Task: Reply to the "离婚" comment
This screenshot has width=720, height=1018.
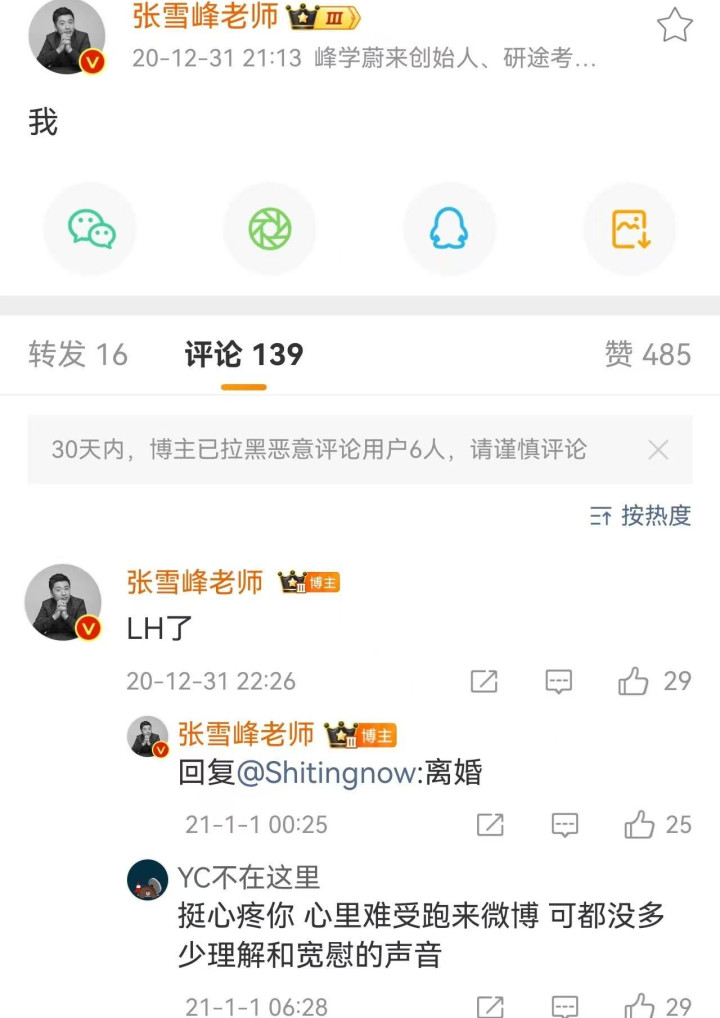Action: click(x=565, y=824)
